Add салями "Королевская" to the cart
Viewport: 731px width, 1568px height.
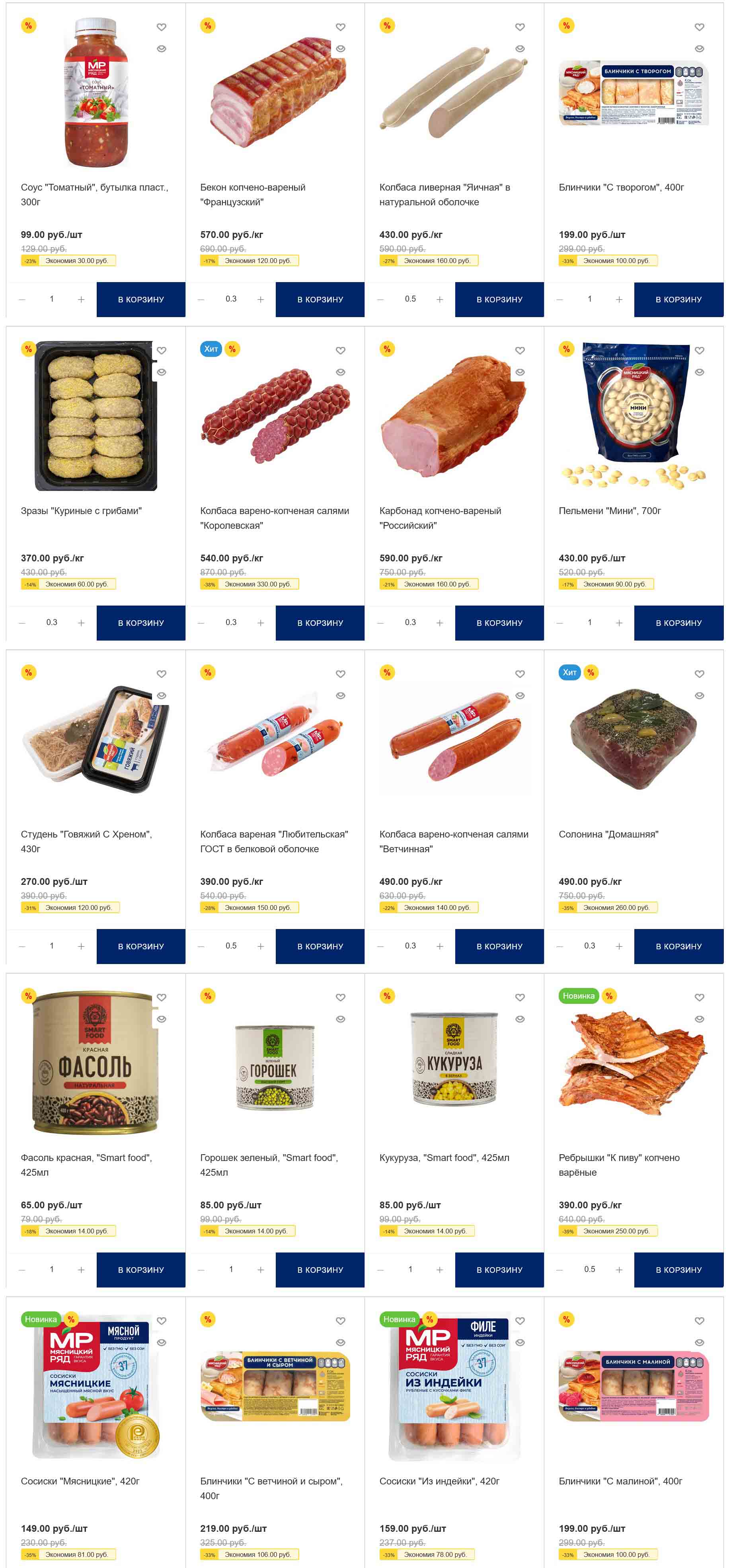click(x=320, y=623)
